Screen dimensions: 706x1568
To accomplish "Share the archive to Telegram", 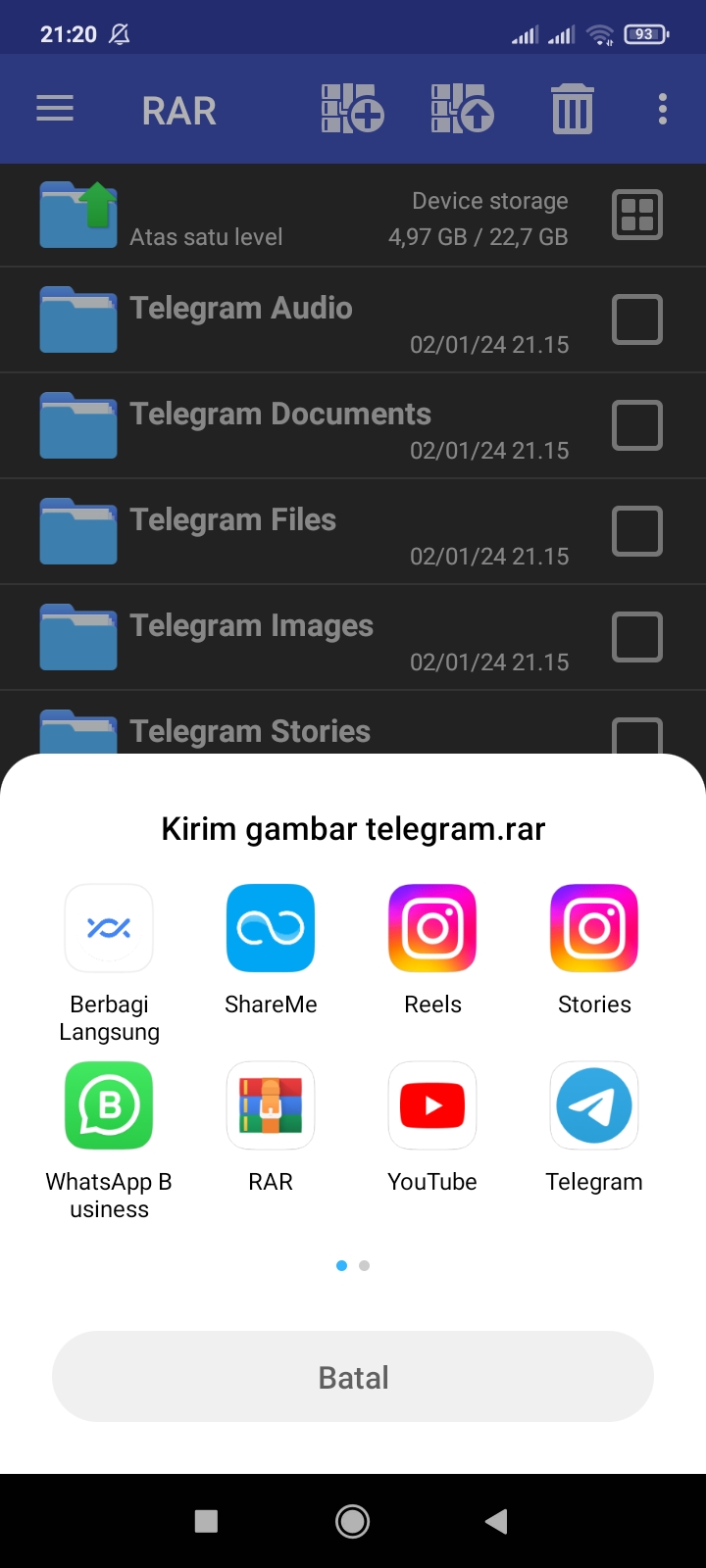I will [x=594, y=1105].
